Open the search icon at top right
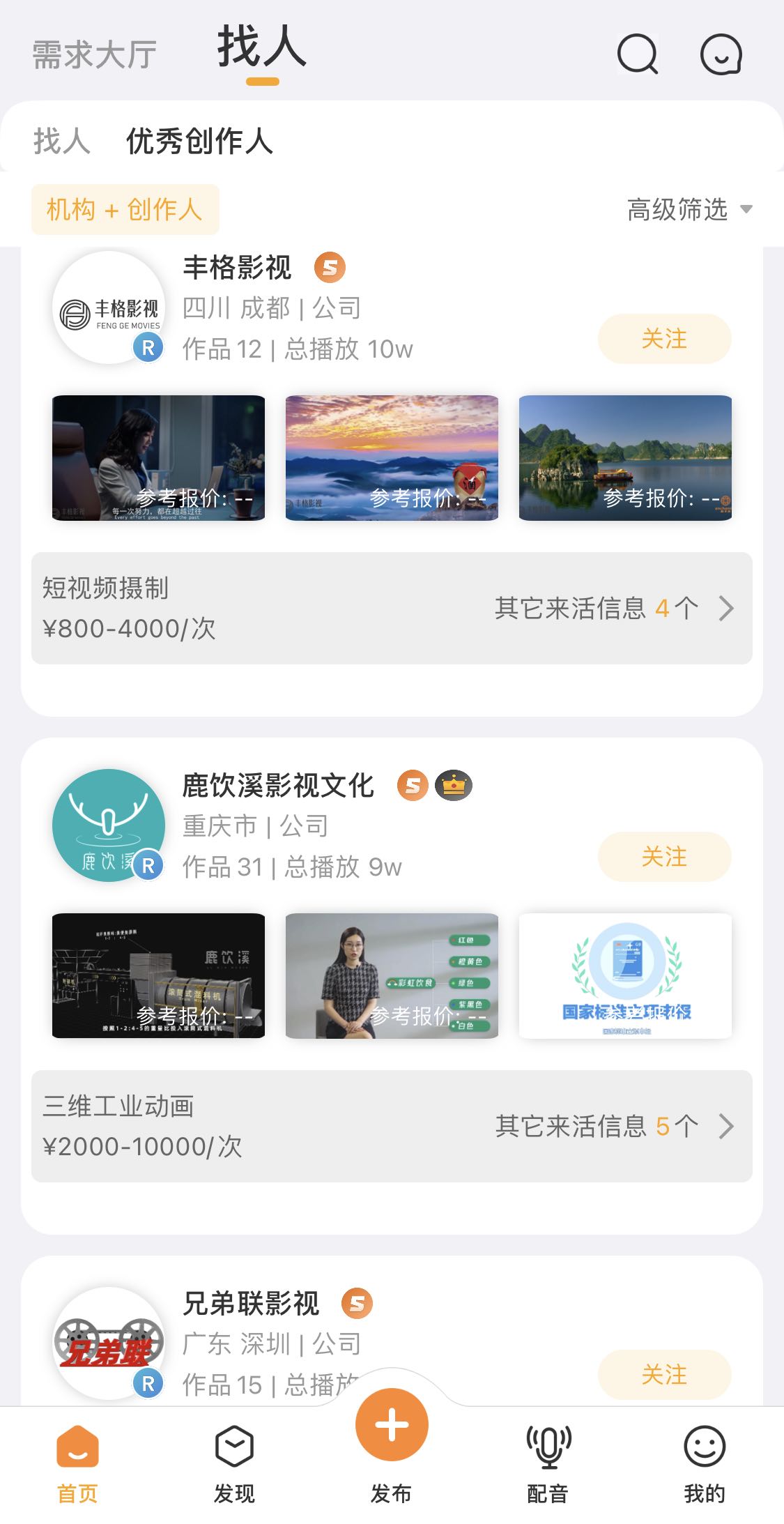784x1524 pixels. click(x=638, y=55)
